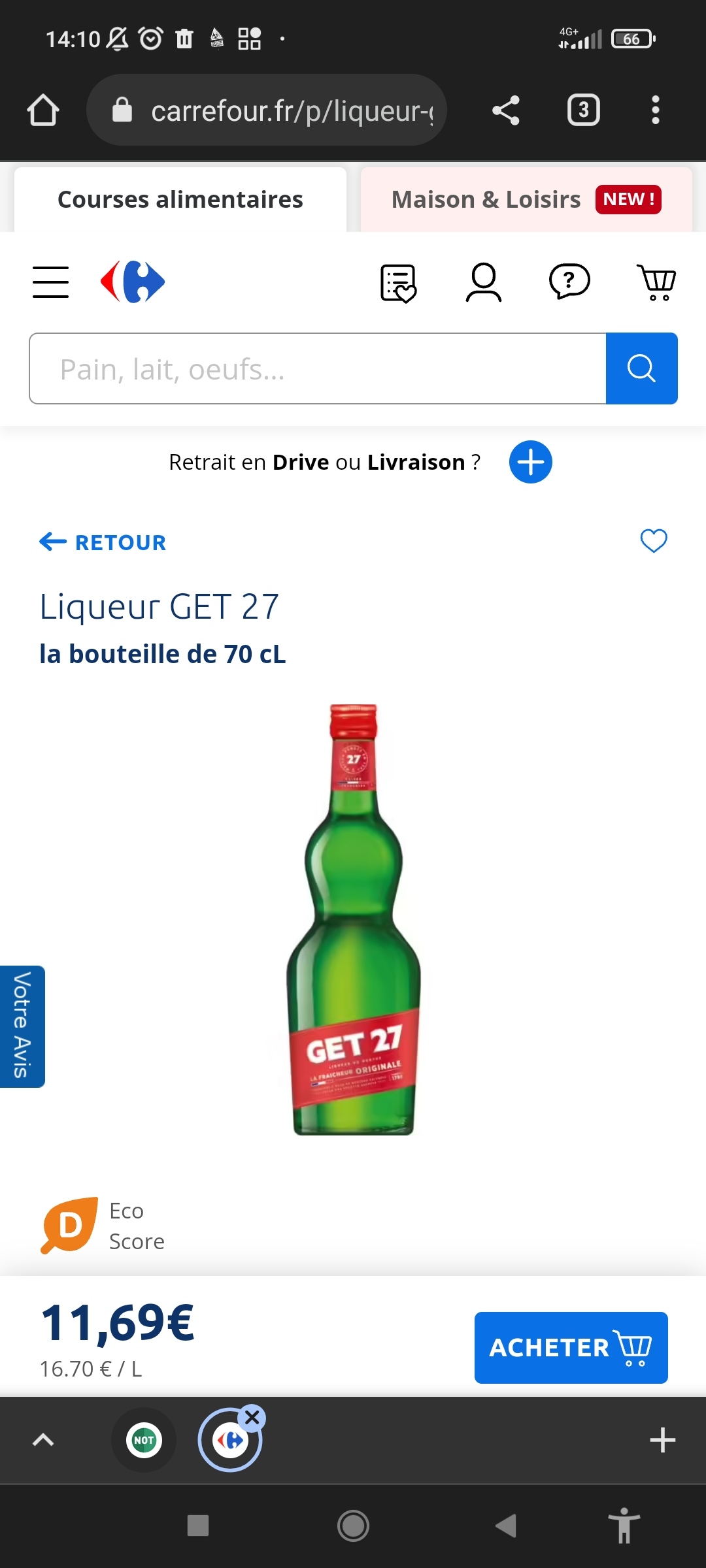View the shopping cart

[656, 283]
